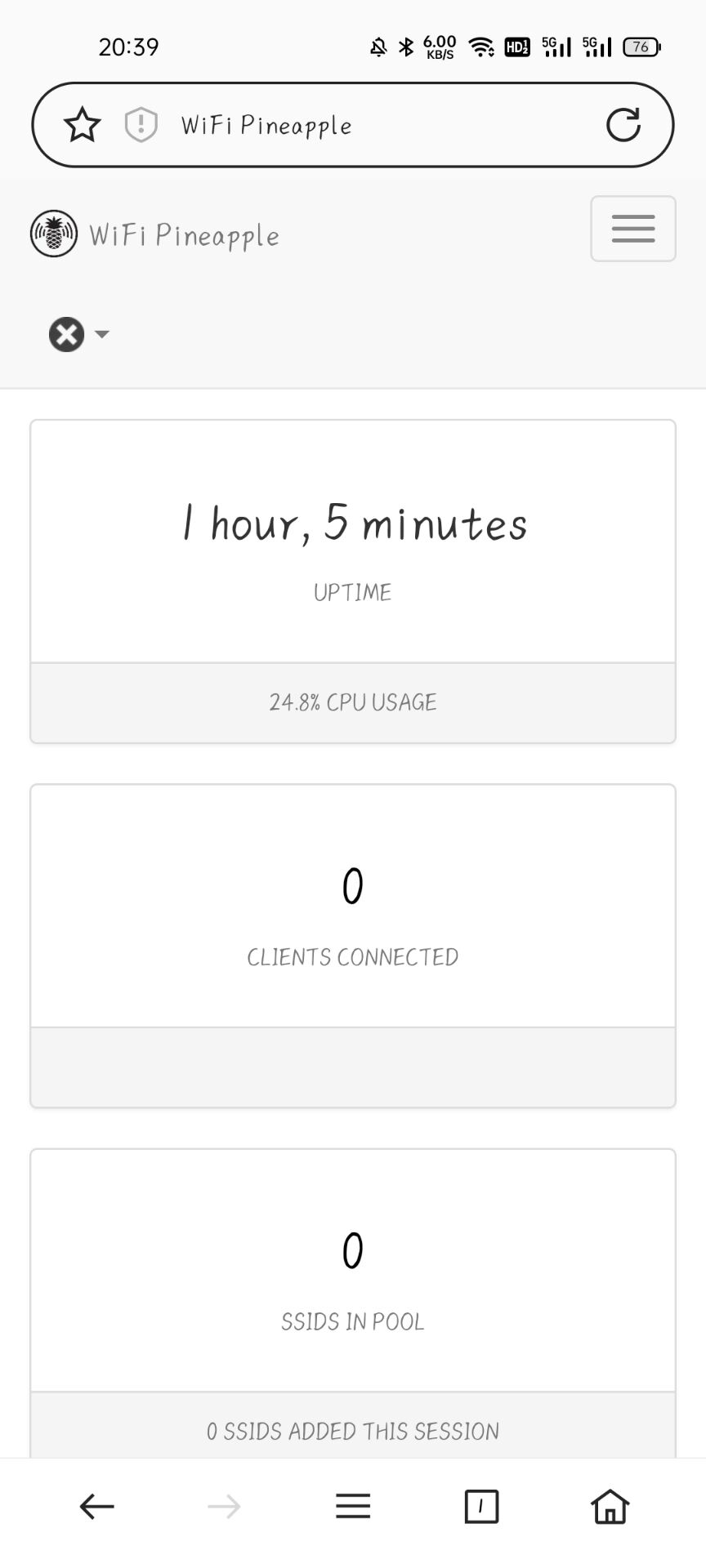
Task: Expand the notifications dropdown with X icon
Action: (x=78, y=334)
